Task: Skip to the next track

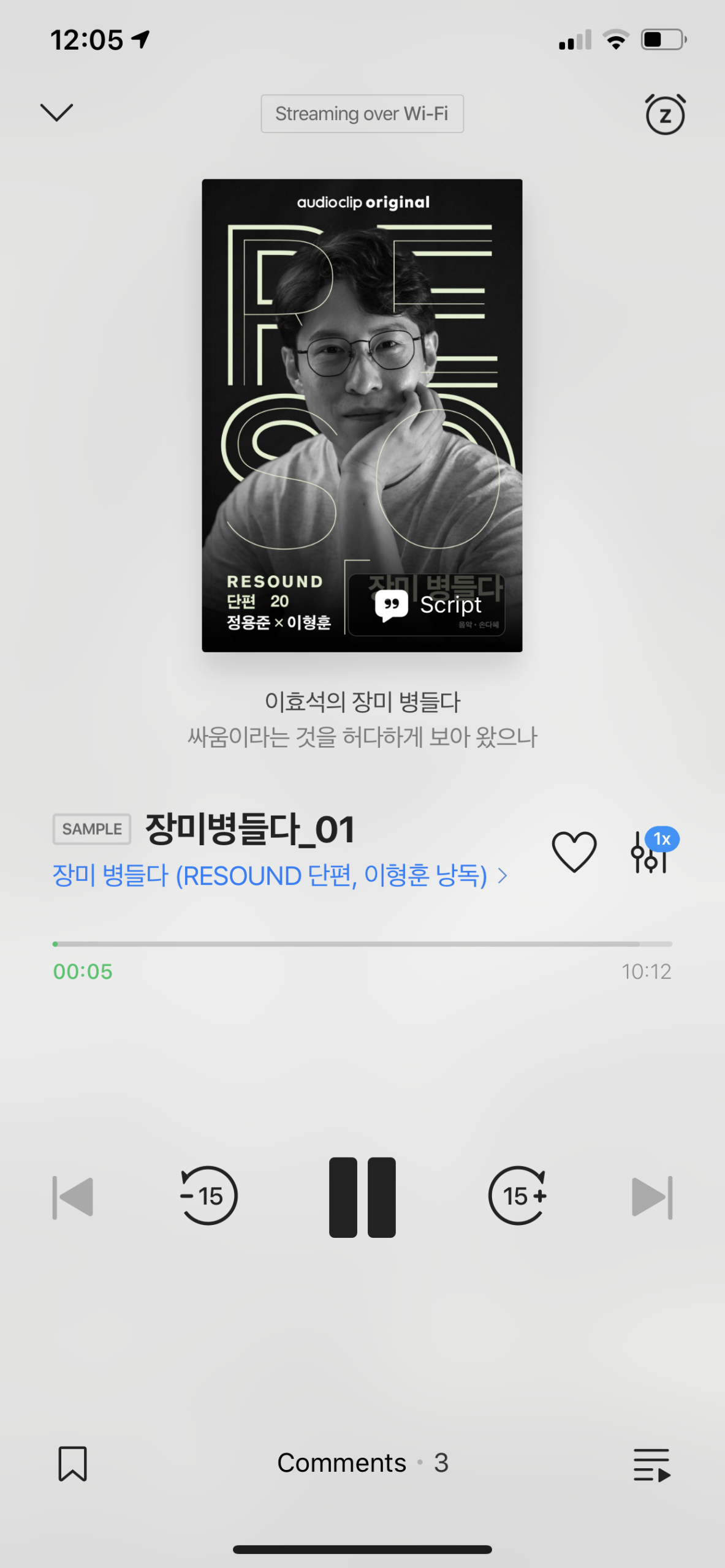Action: [652, 1197]
